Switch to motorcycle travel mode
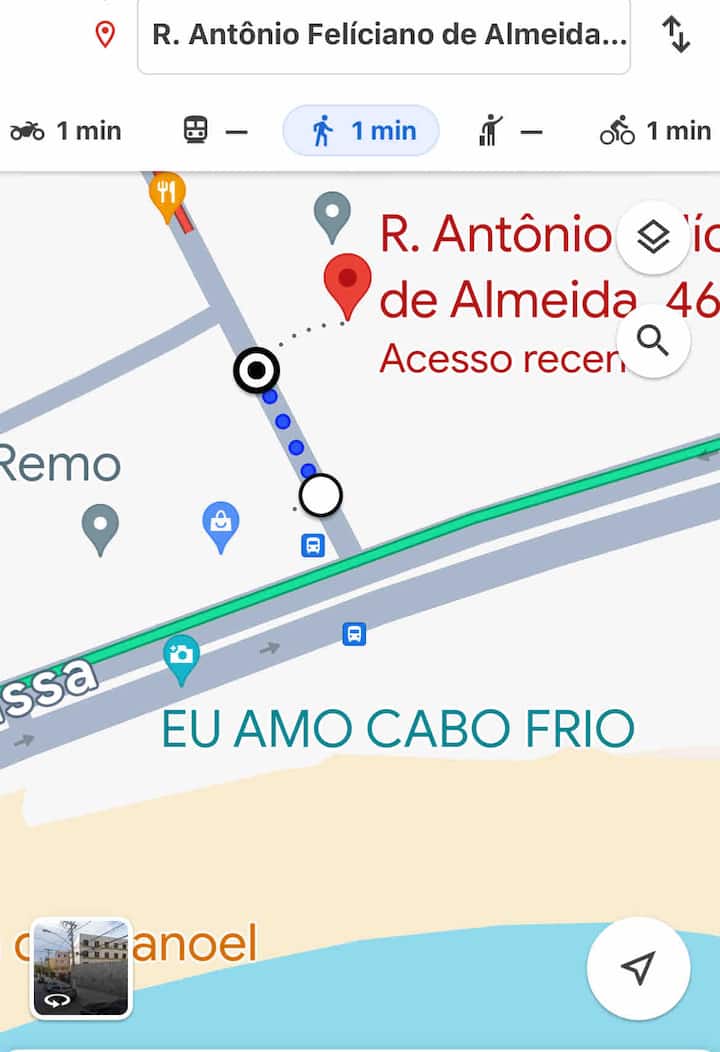Viewport: 720px width, 1052px height. click(66, 131)
